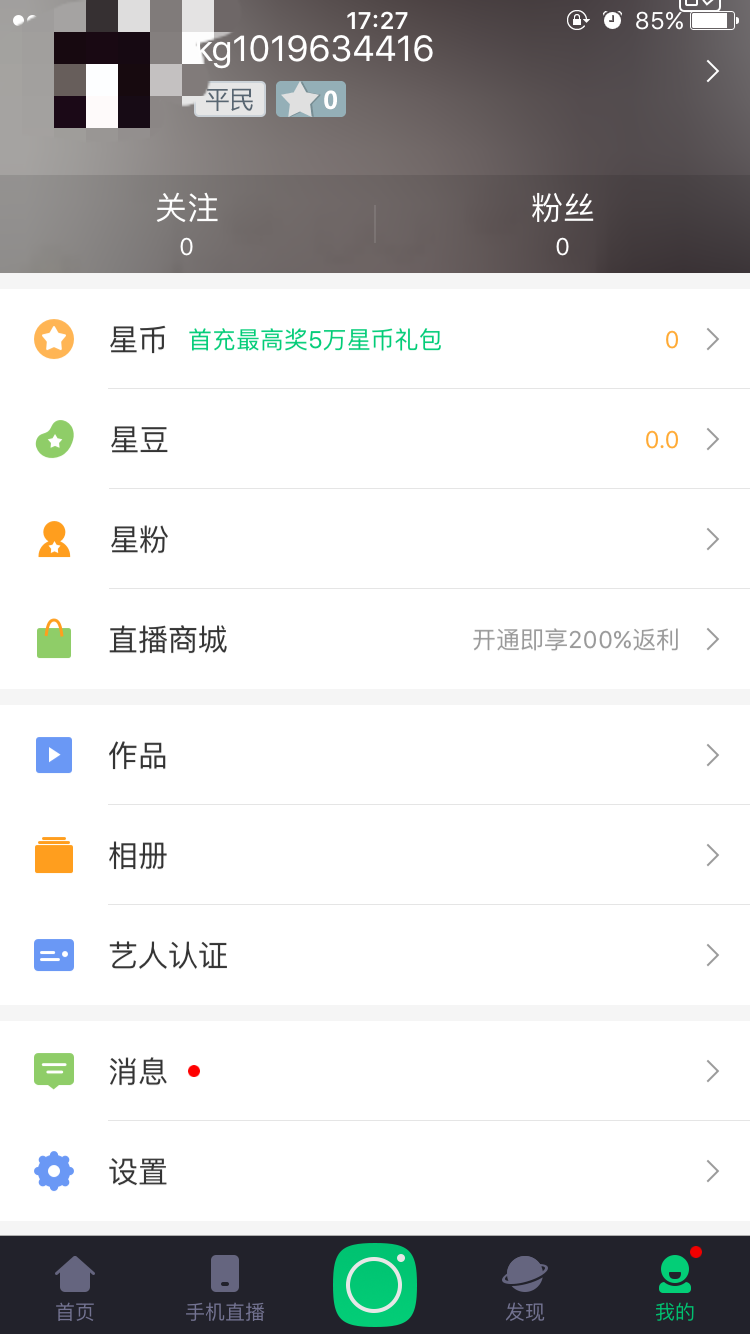Open the 手机直播 mobile live tab

[225, 1285]
